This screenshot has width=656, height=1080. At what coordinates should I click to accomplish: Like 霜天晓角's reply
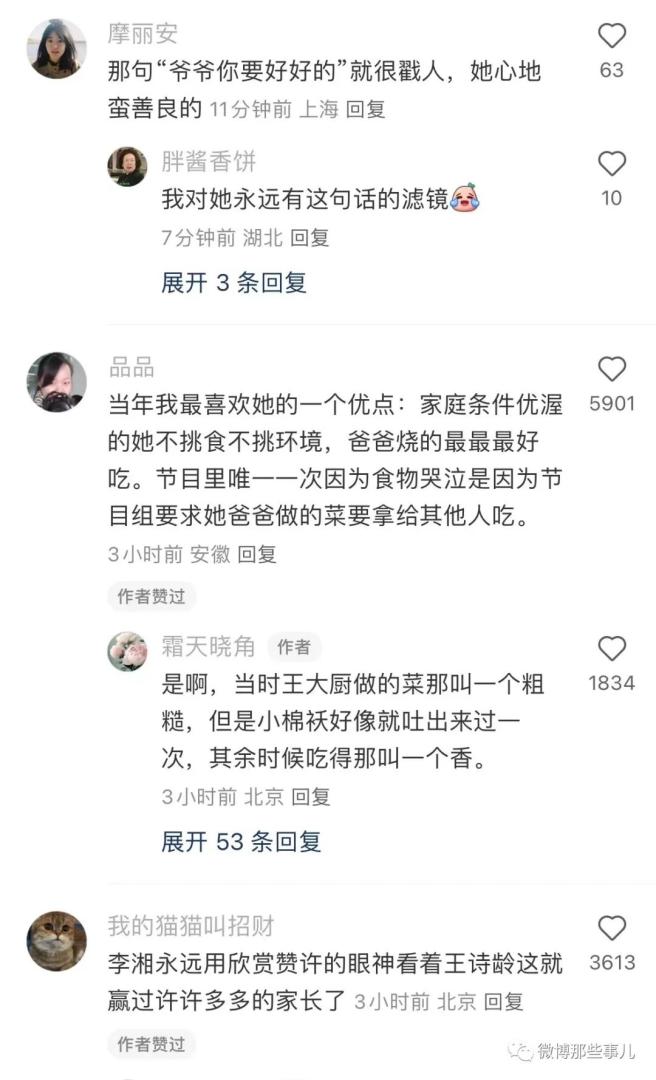(x=611, y=649)
